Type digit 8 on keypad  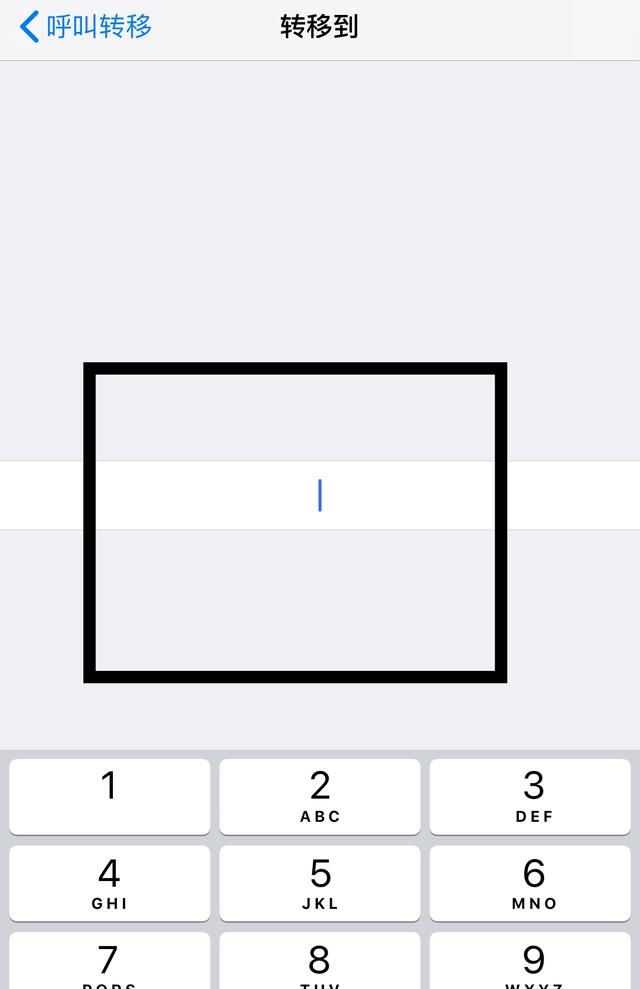point(320,962)
